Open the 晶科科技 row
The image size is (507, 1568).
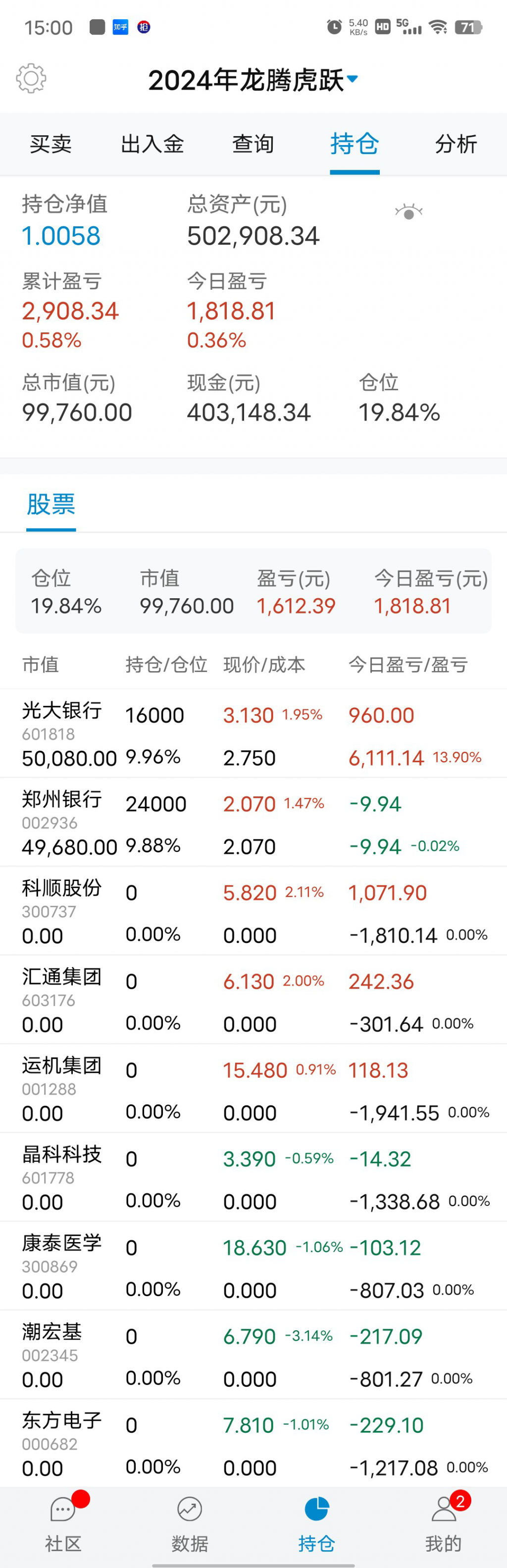coord(253,1178)
